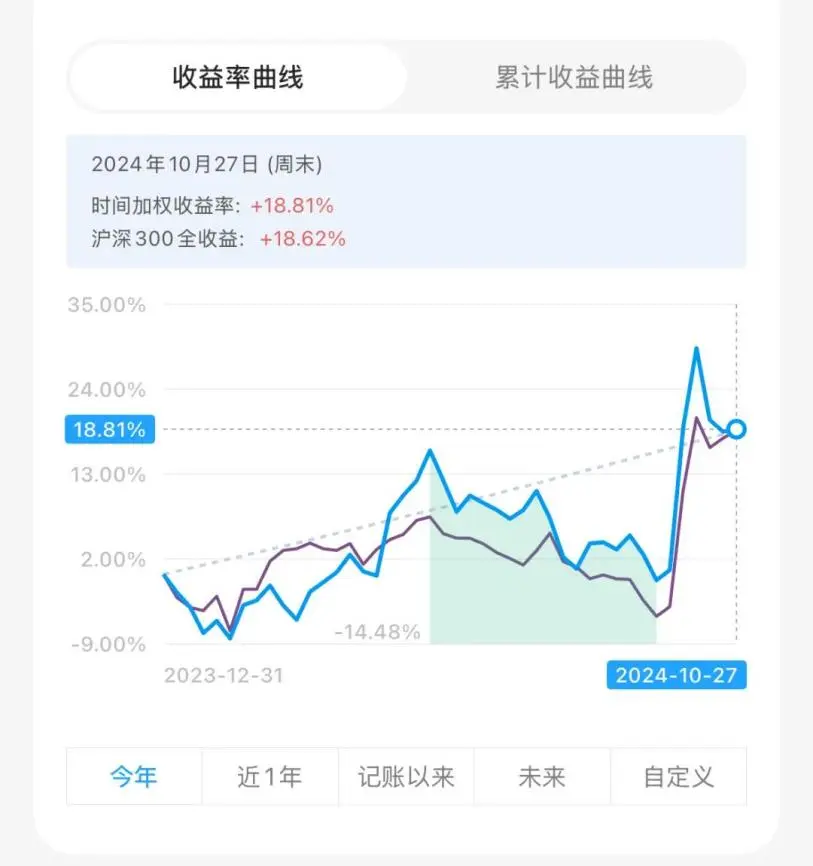Show data for 记账以来
The height and width of the screenshot is (866, 813).
pos(406,777)
